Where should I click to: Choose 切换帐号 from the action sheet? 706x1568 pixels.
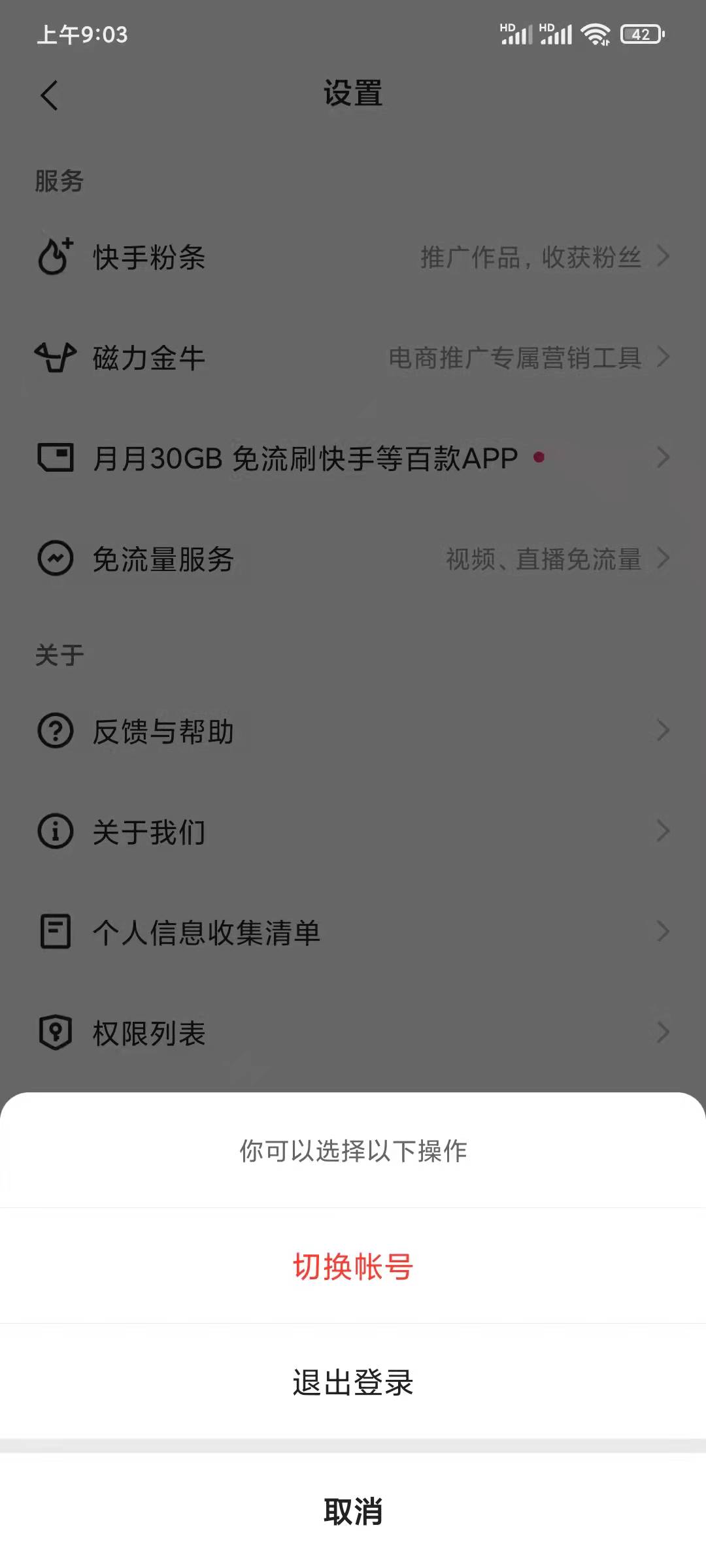click(x=353, y=1266)
